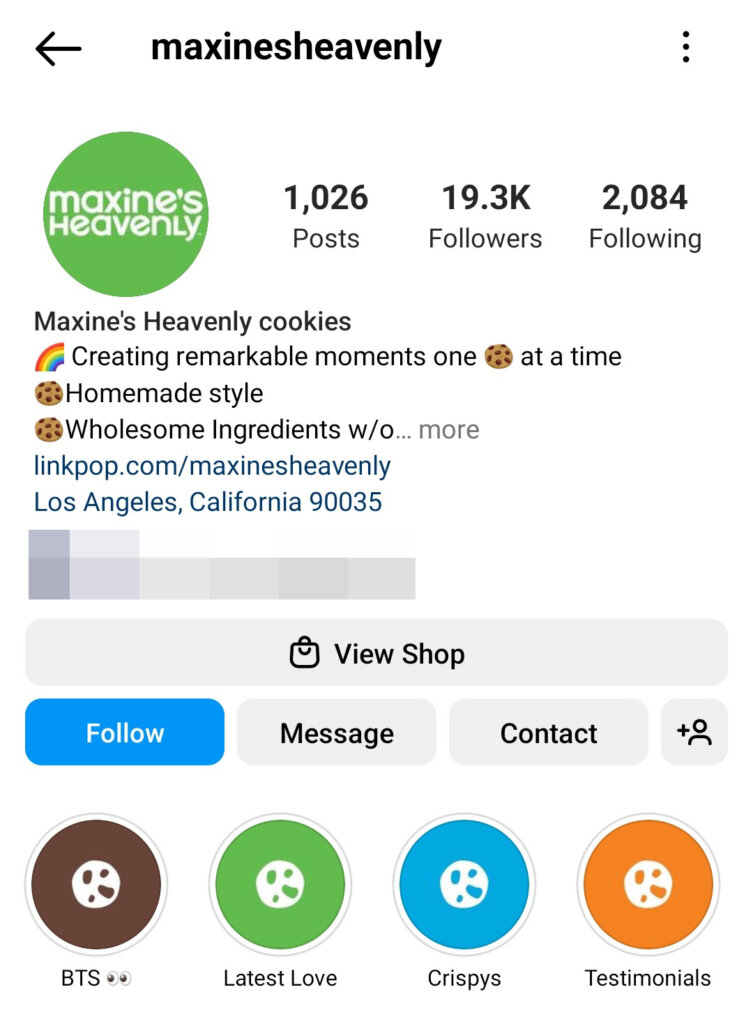Open the three-dot options menu
The image size is (753, 1024).
coord(686,46)
